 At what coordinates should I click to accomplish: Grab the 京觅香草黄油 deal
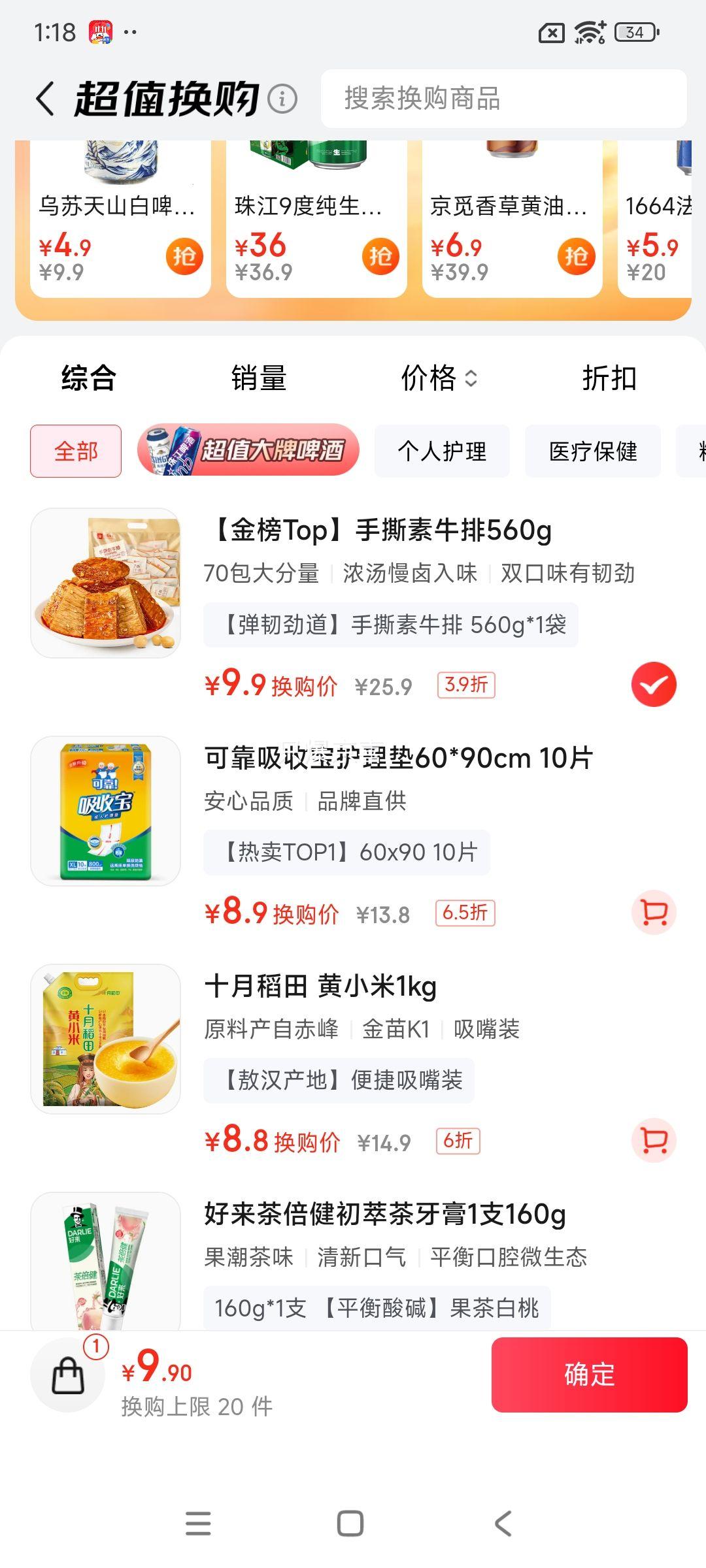point(576,257)
